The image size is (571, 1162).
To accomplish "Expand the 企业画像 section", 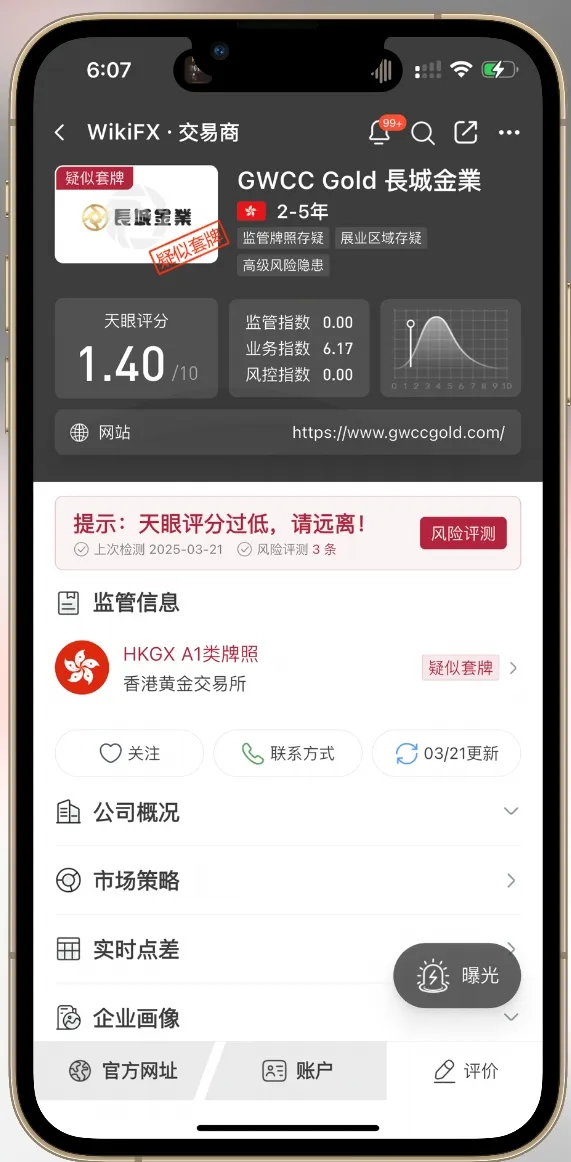I will click(287, 1017).
